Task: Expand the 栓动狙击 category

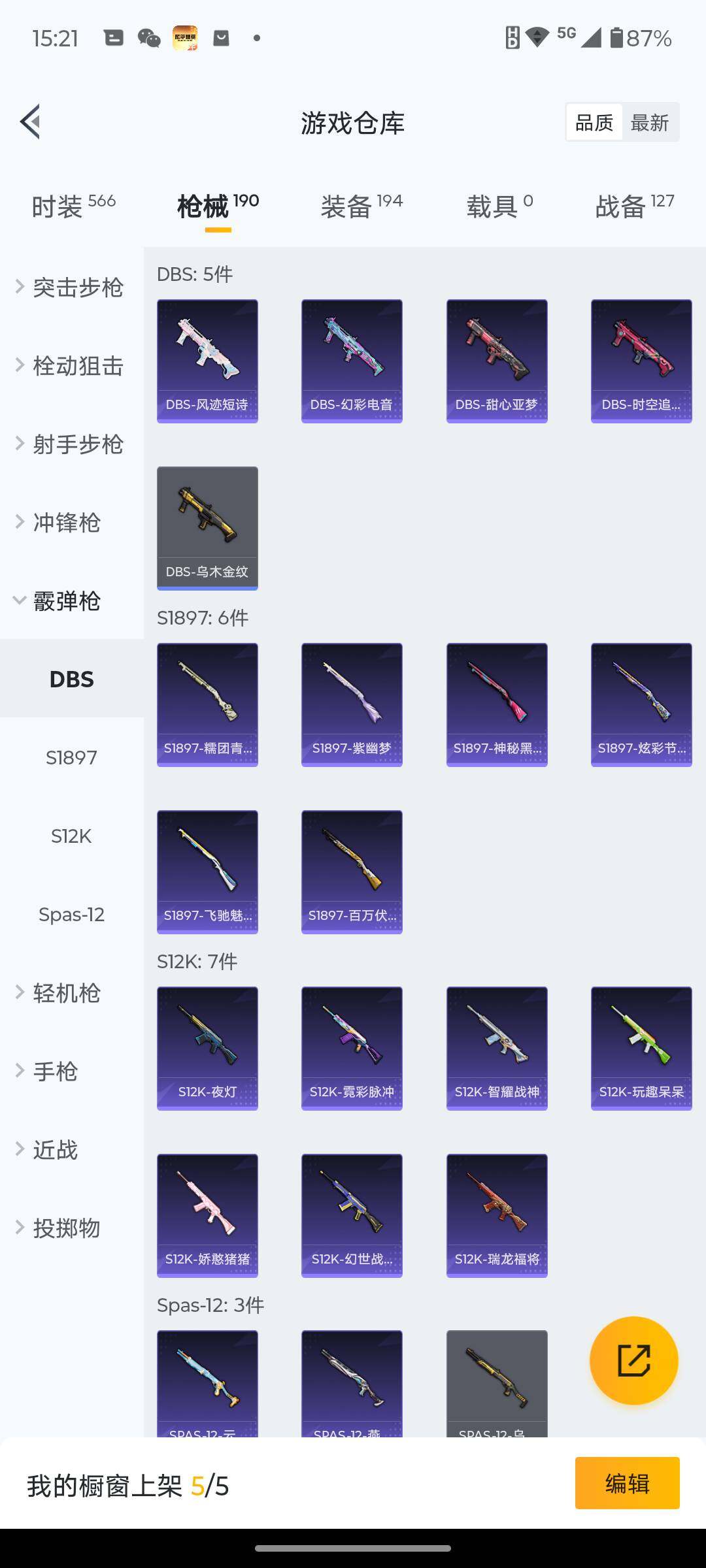Action: [71, 365]
